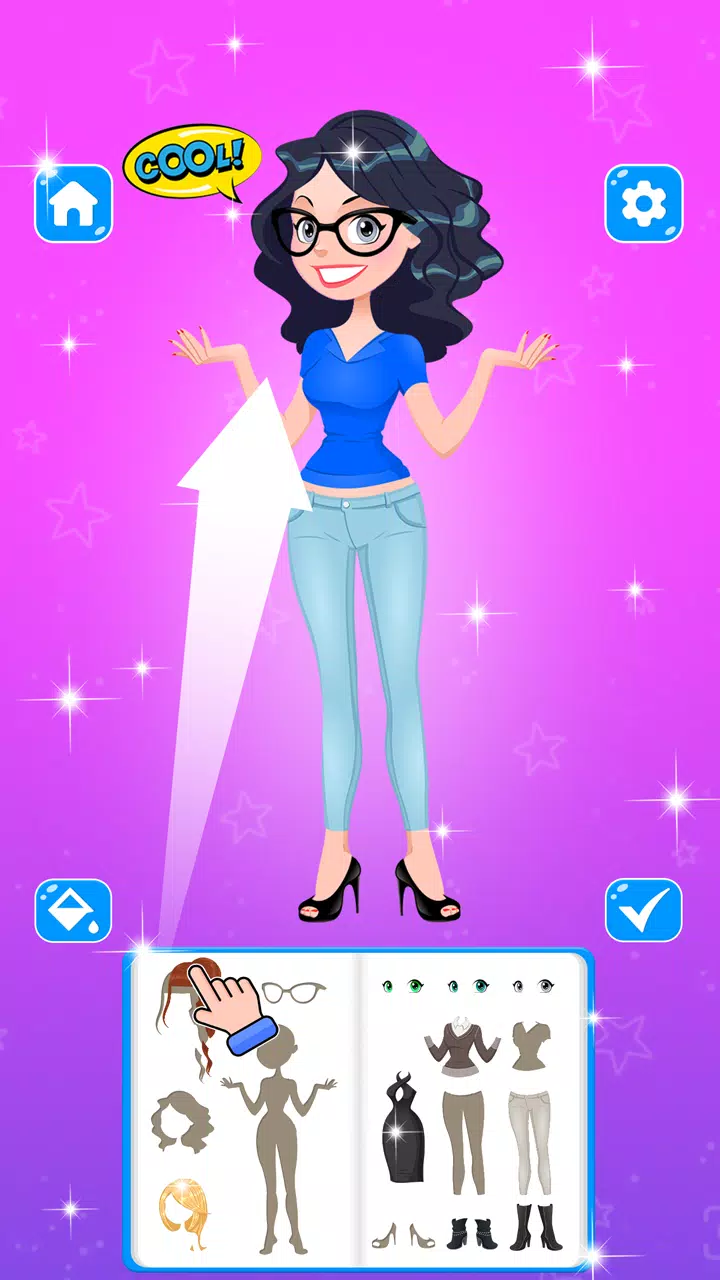This screenshot has height=1280, width=720.
Task: Open the paint bucket color tool
Action: point(73,910)
